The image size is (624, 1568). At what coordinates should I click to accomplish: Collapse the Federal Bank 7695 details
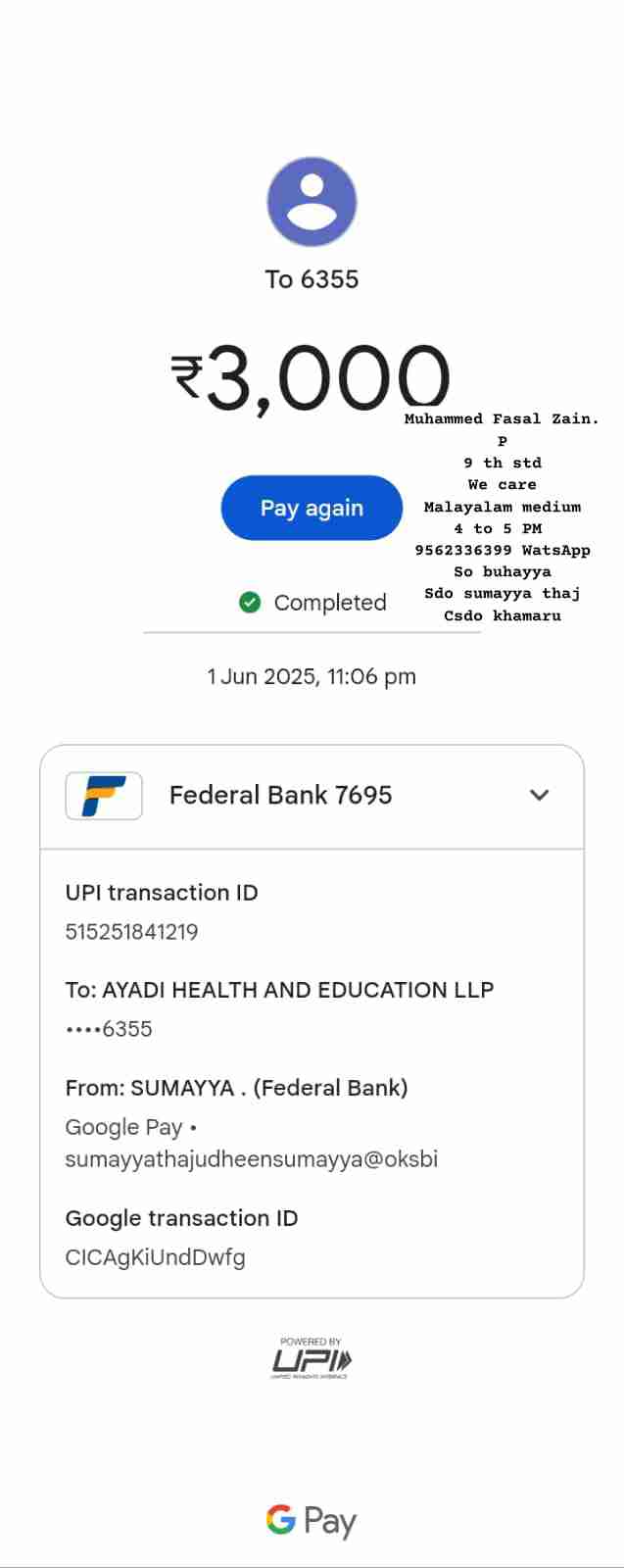pos(539,795)
